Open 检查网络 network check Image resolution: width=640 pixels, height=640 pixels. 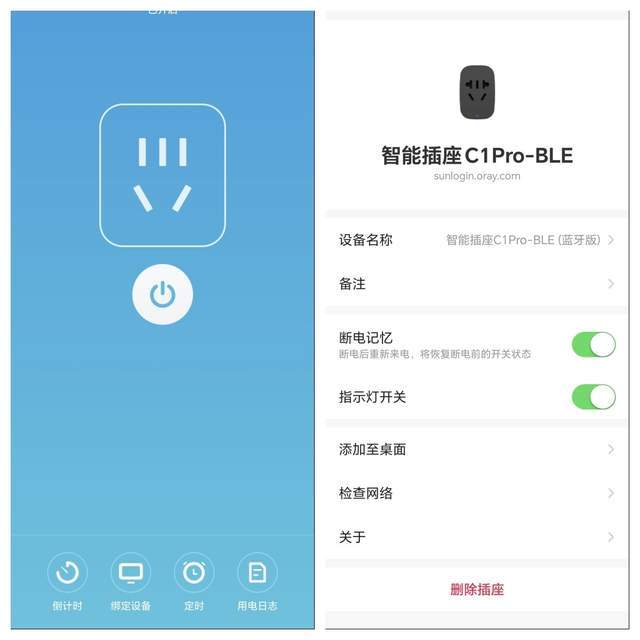coord(477,493)
